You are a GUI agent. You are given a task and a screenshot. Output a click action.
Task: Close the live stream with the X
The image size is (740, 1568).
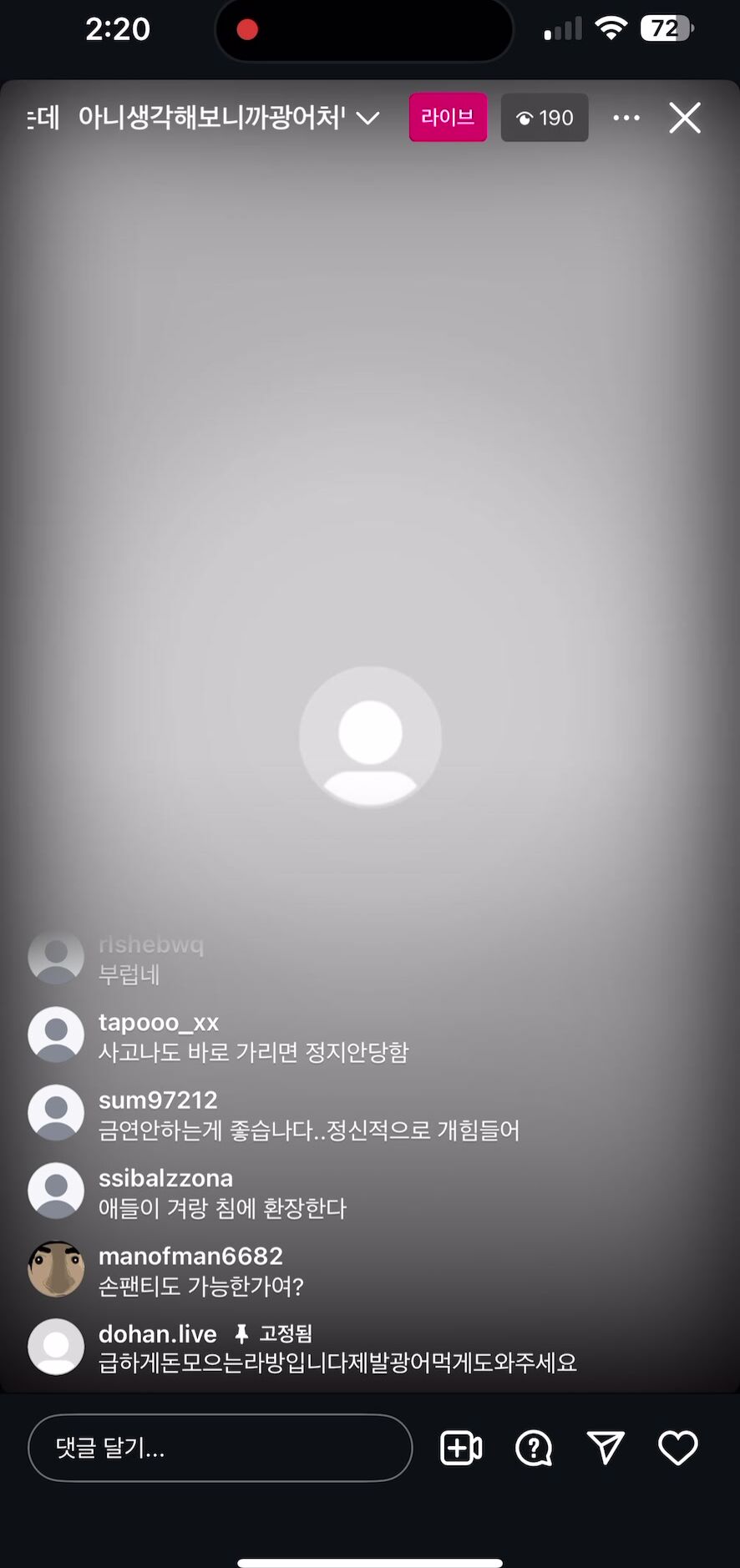pos(685,118)
